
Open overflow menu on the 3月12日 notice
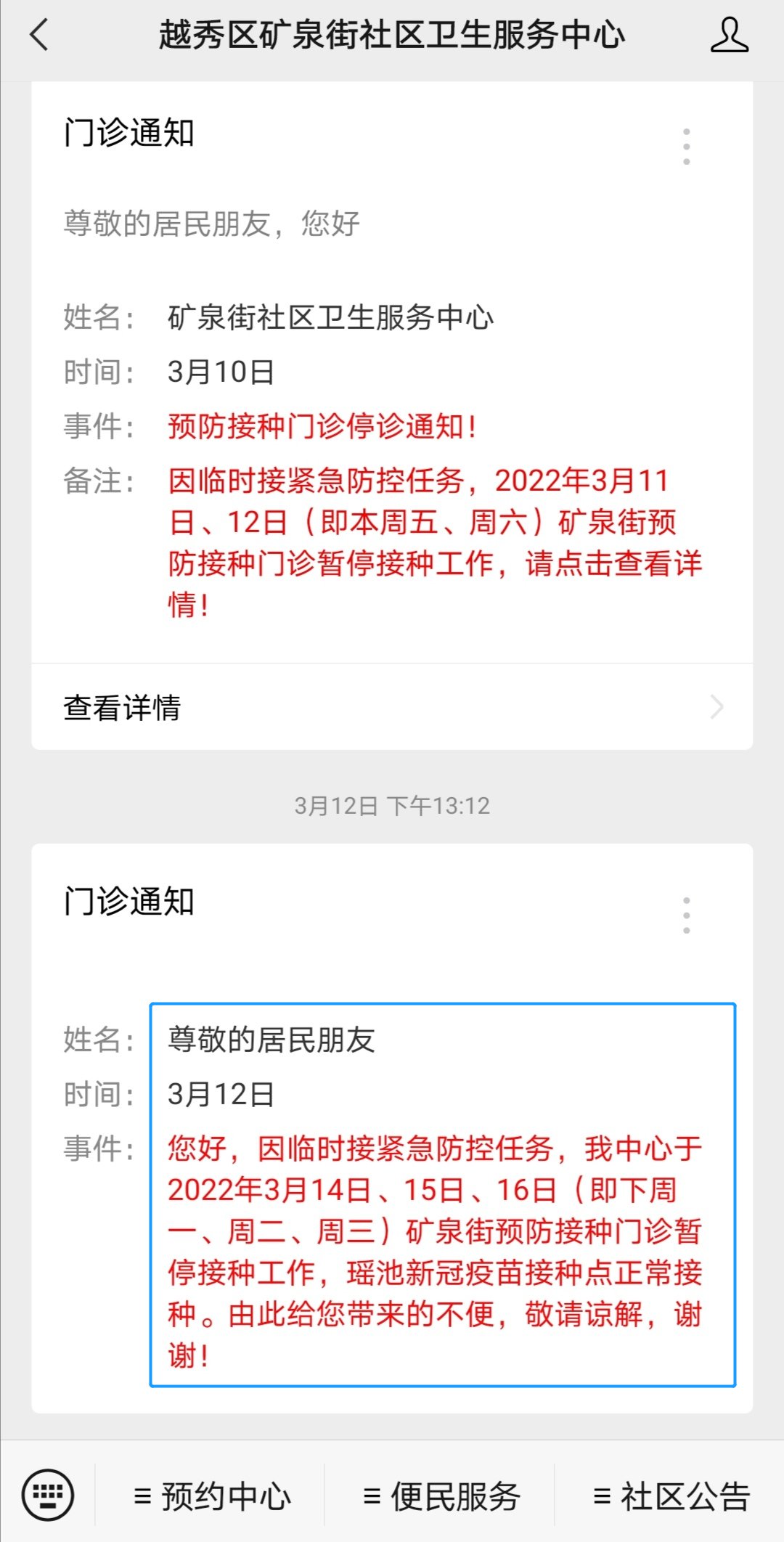[x=686, y=915]
